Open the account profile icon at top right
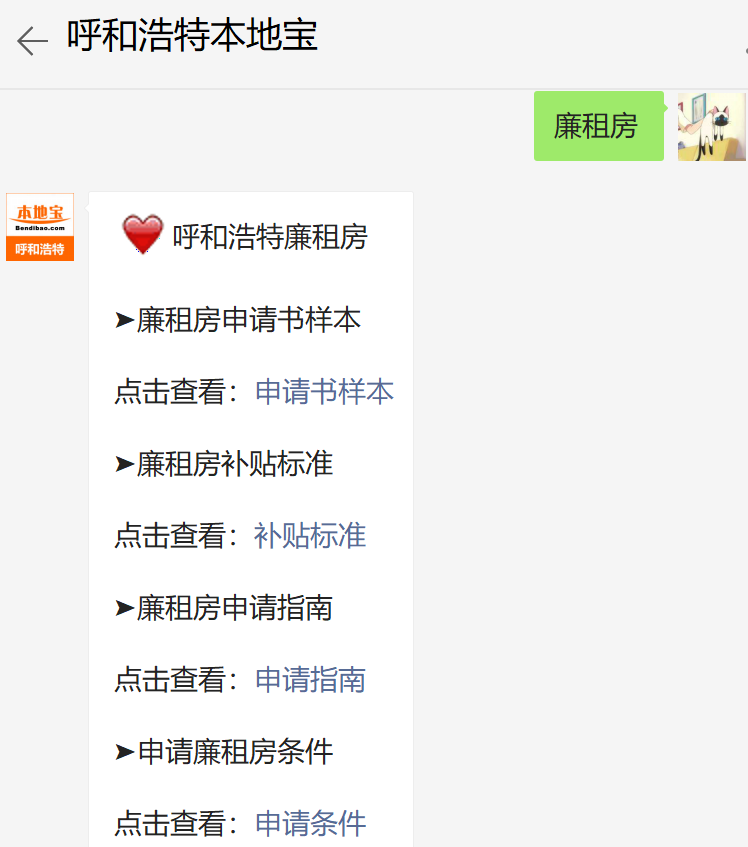This screenshot has height=847, width=748. point(743,44)
